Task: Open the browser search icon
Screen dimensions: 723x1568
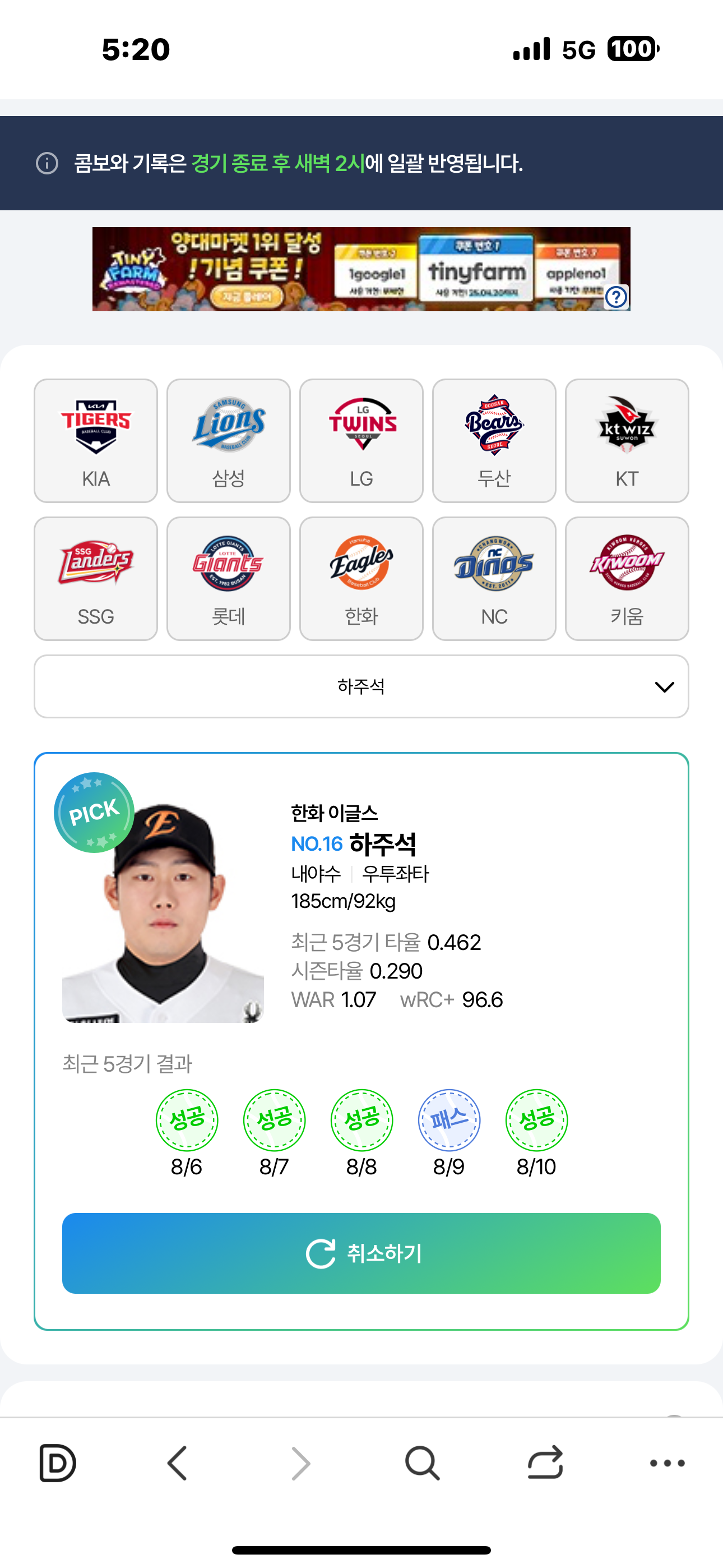Action: click(x=421, y=1463)
